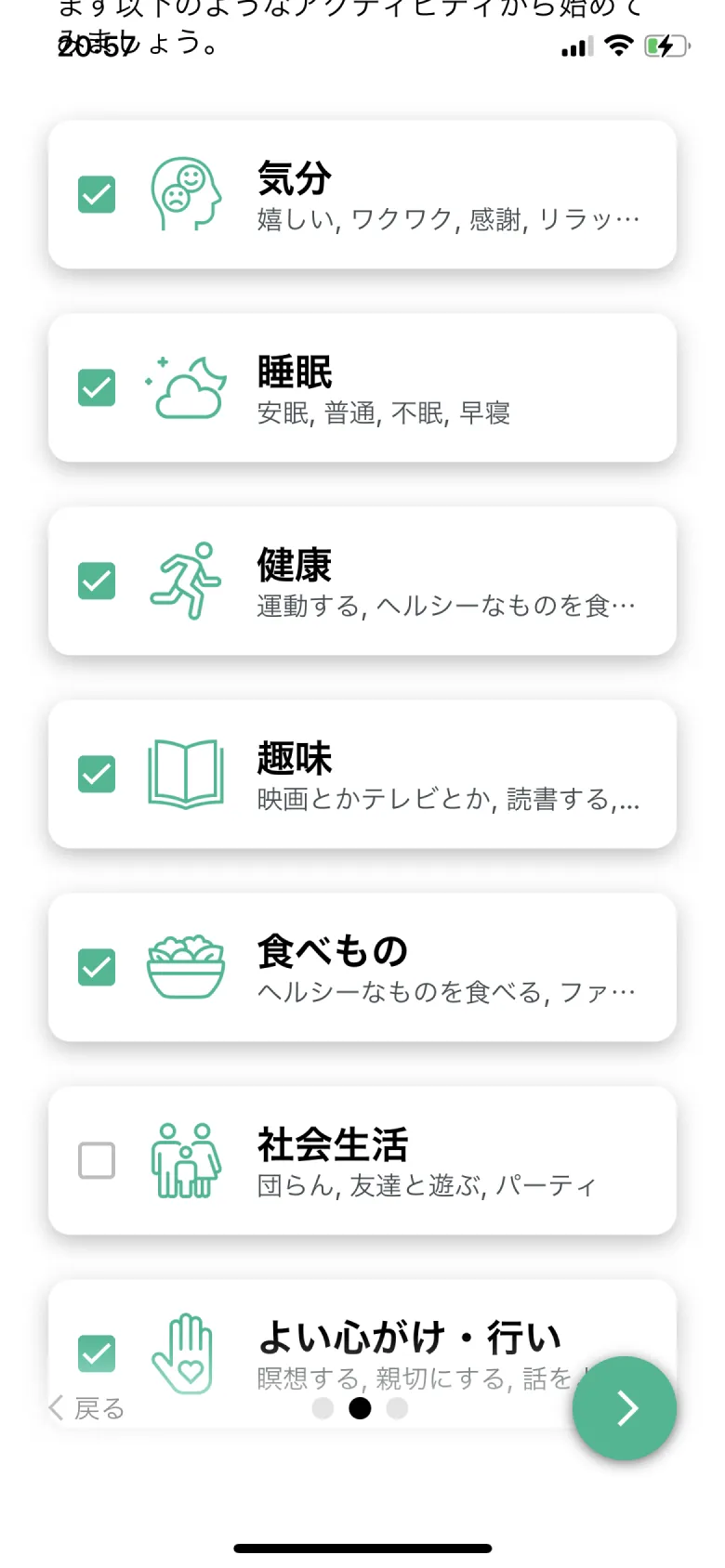Select the salad bowl 食べもの icon

tap(186, 967)
